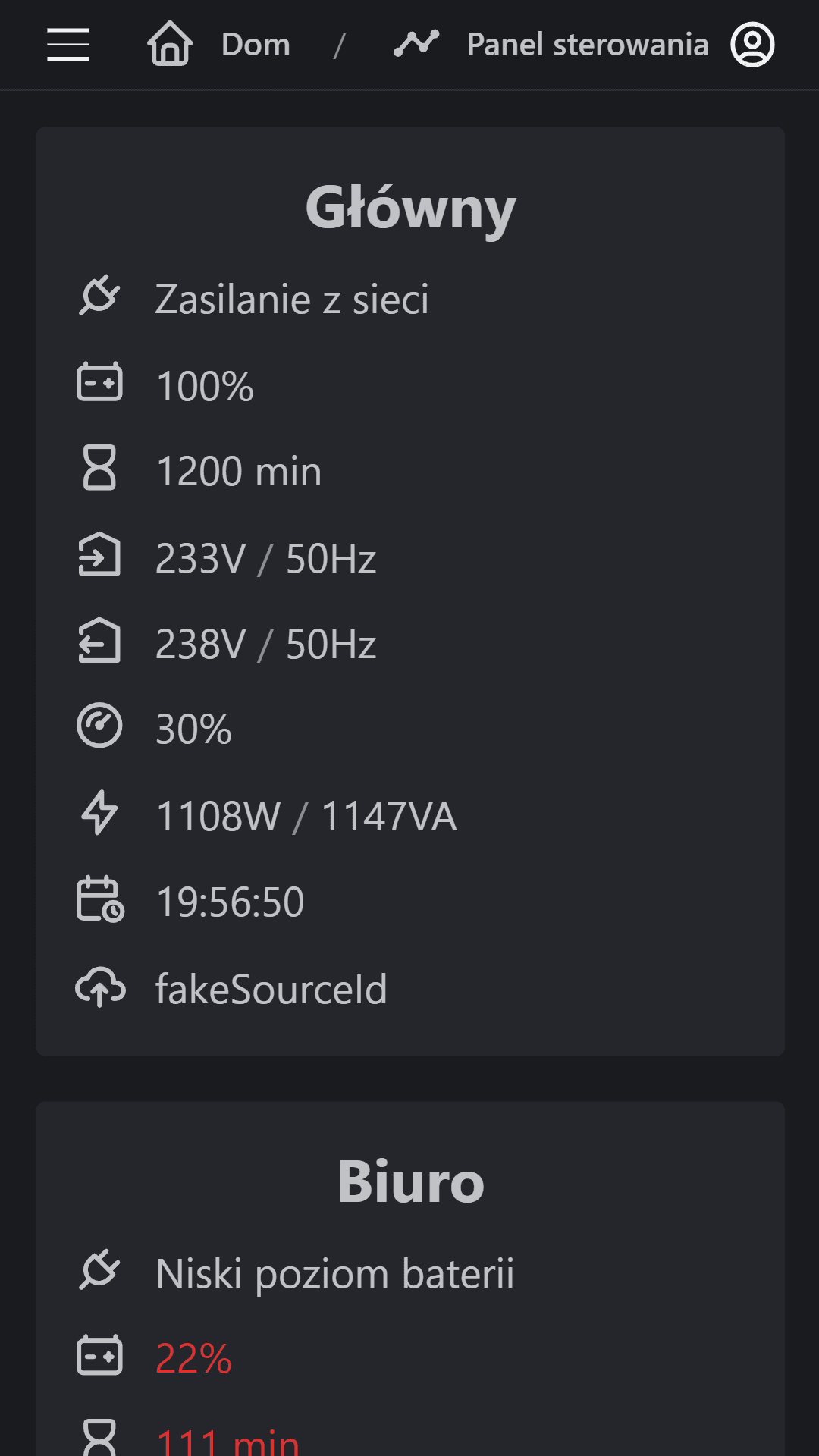Image resolution: width=819 pixels, height=1456 pixels.
Task: Click the calendar clock icon beside 19:56:50
Action: [x=99, y=901]
